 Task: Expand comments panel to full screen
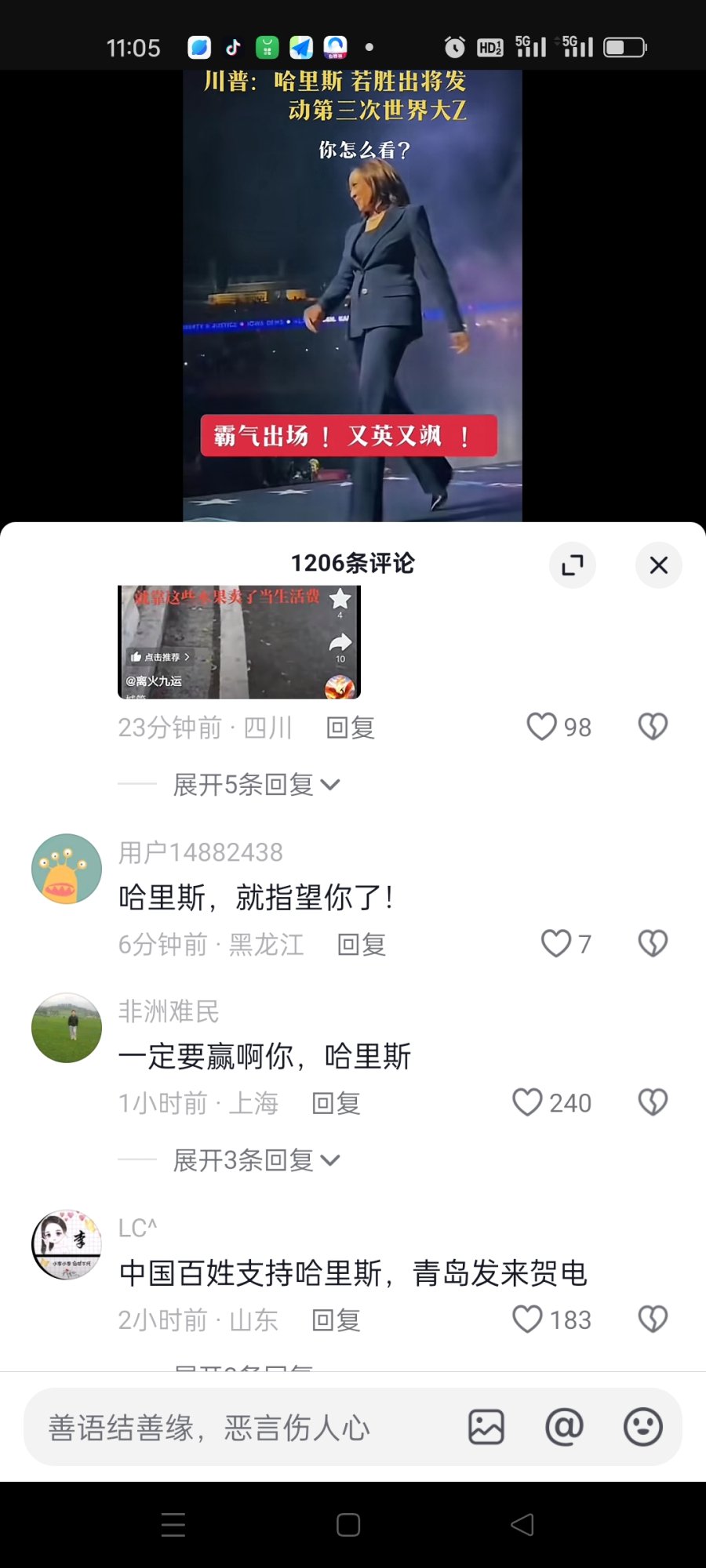[573, 564]
